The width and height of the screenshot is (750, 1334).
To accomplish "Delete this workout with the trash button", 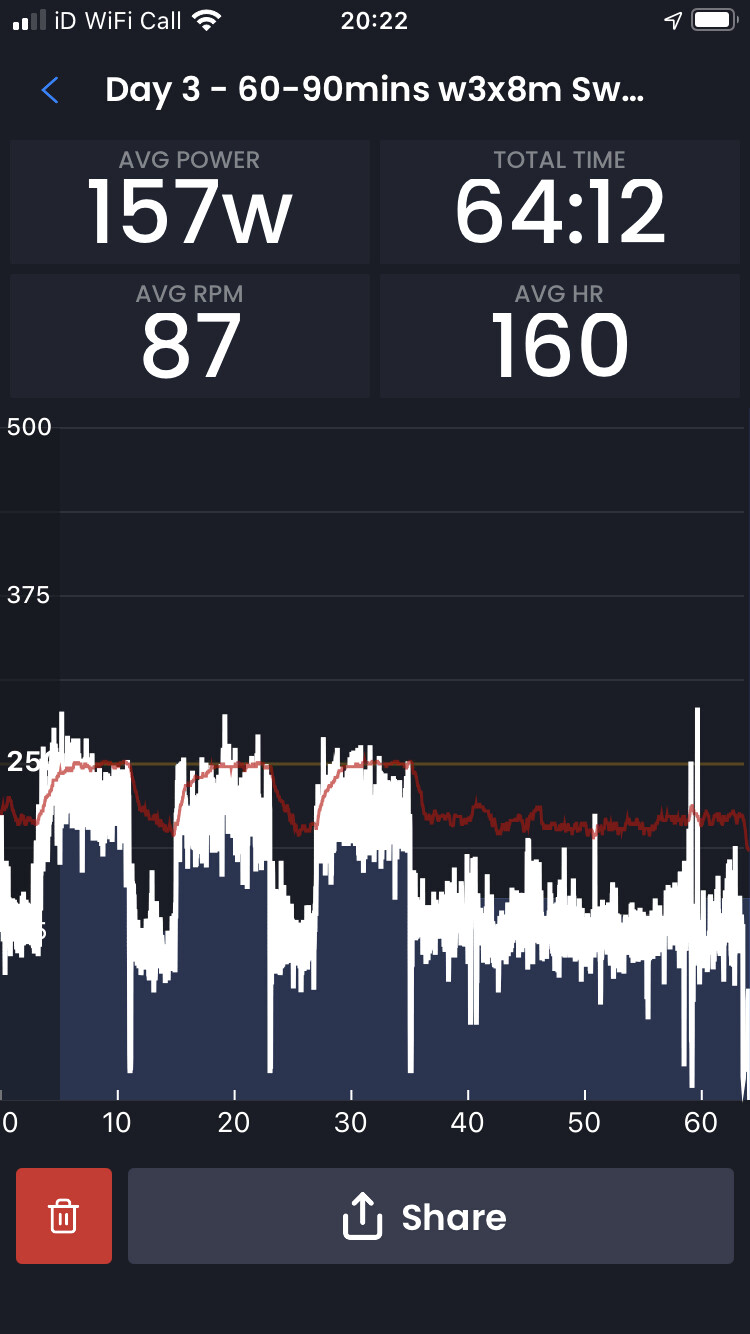I will 64,1216.
